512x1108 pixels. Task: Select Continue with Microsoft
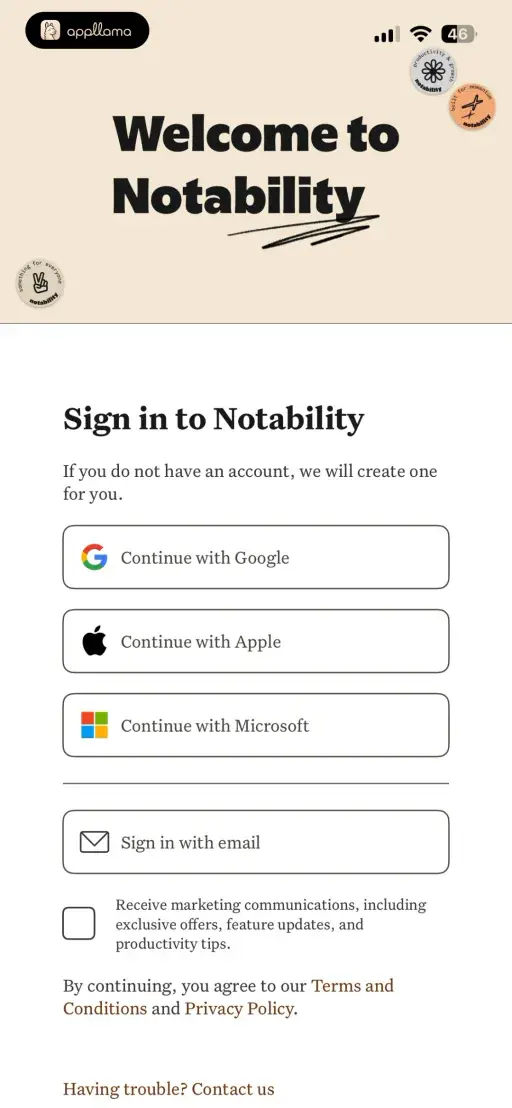click(256, 725)
